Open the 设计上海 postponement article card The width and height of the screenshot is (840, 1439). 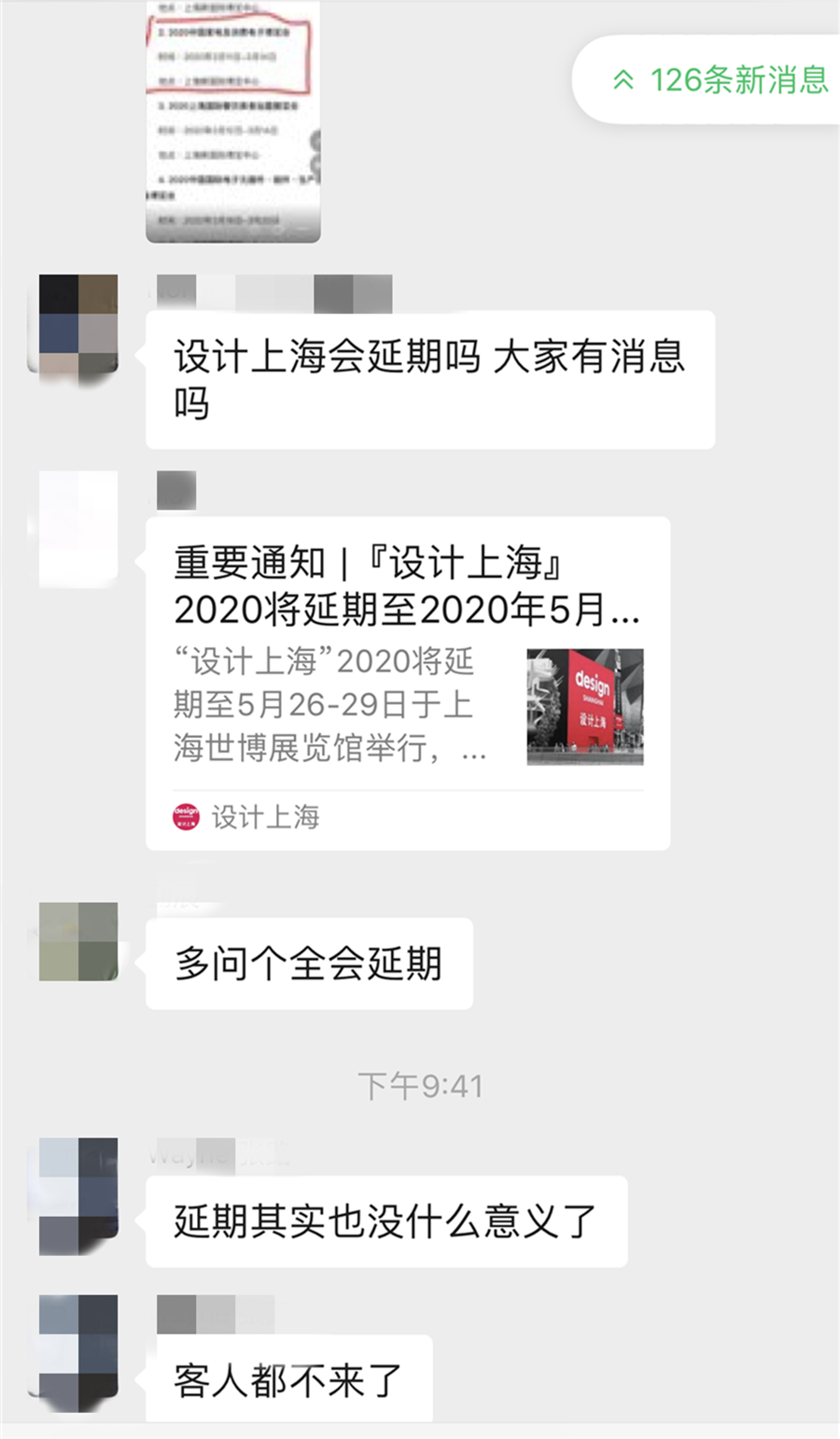click(408, 682)
